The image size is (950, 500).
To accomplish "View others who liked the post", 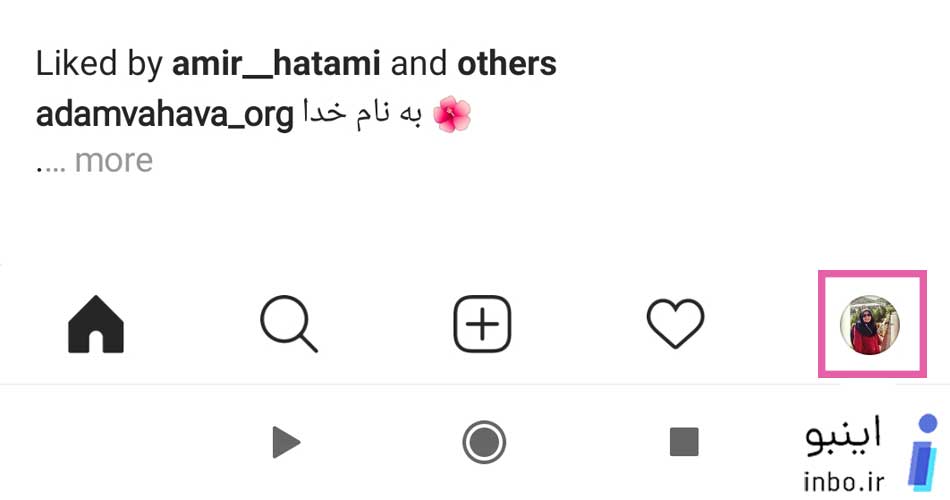I will tap(506, 65).
